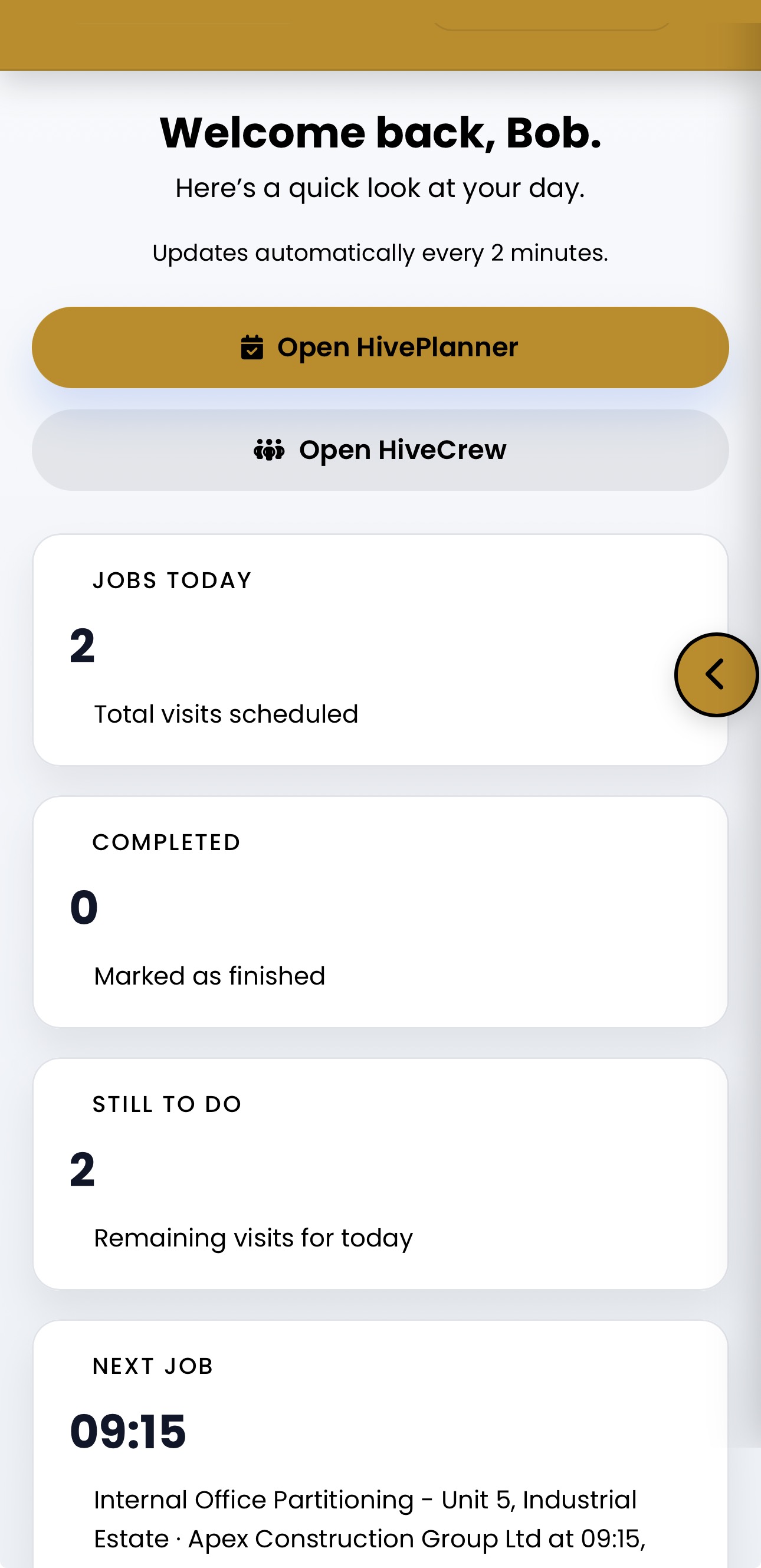Open the NEXT JOB card
The image size is (761, 1568).
click(x=380, y=1431)
